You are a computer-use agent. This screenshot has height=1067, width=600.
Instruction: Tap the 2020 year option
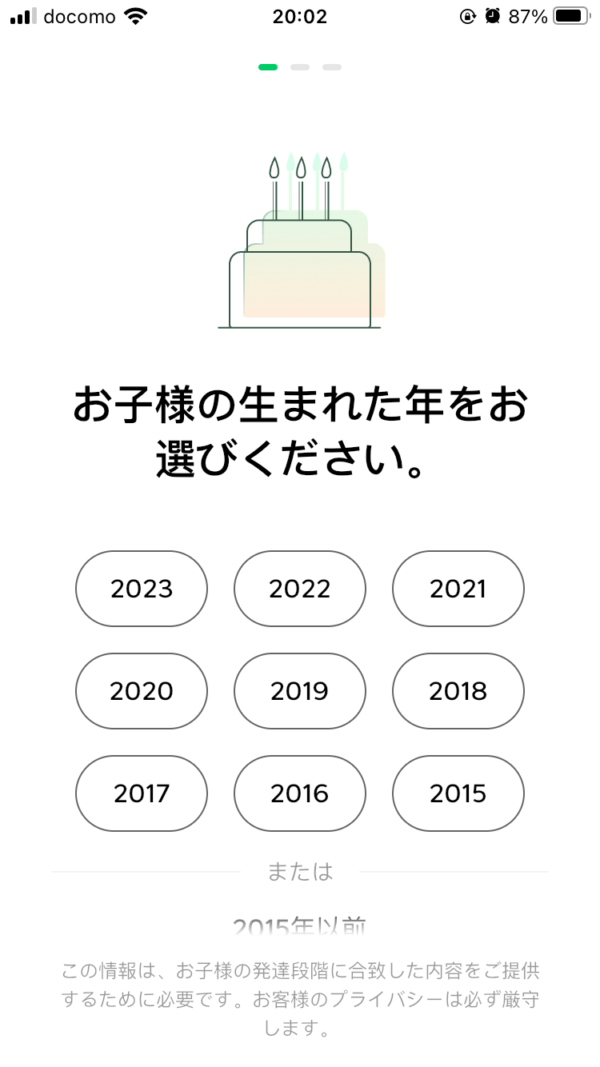141,691
